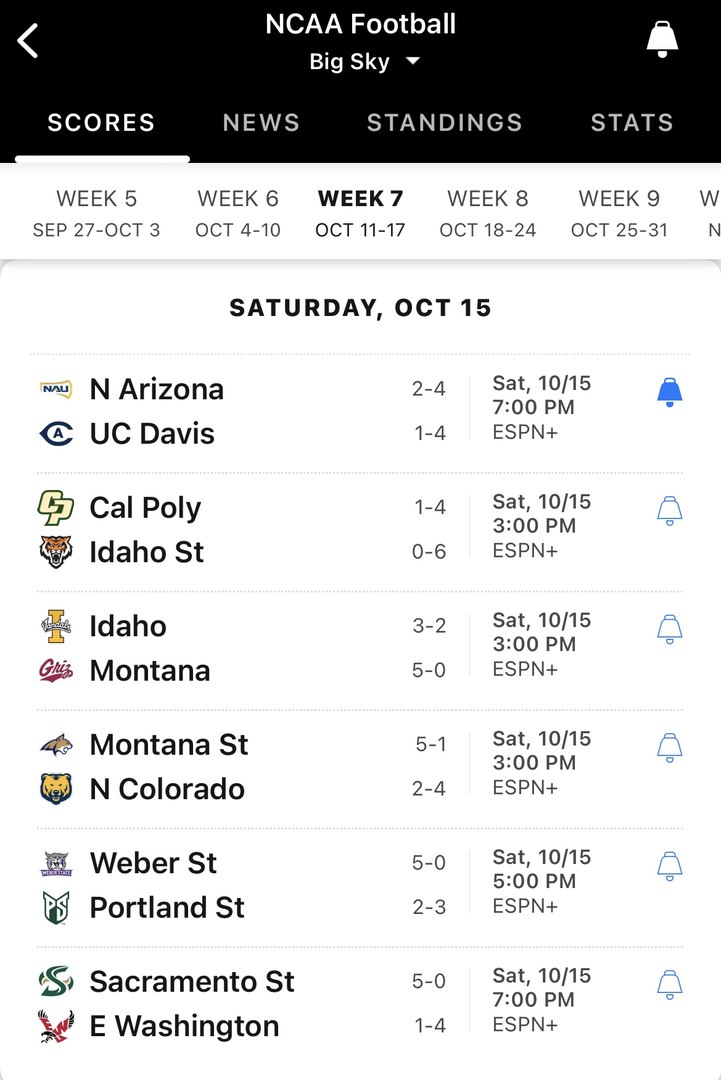721x1080 pixels.
Task: Open the Montana Griz logo
Action: coord(57,670)
